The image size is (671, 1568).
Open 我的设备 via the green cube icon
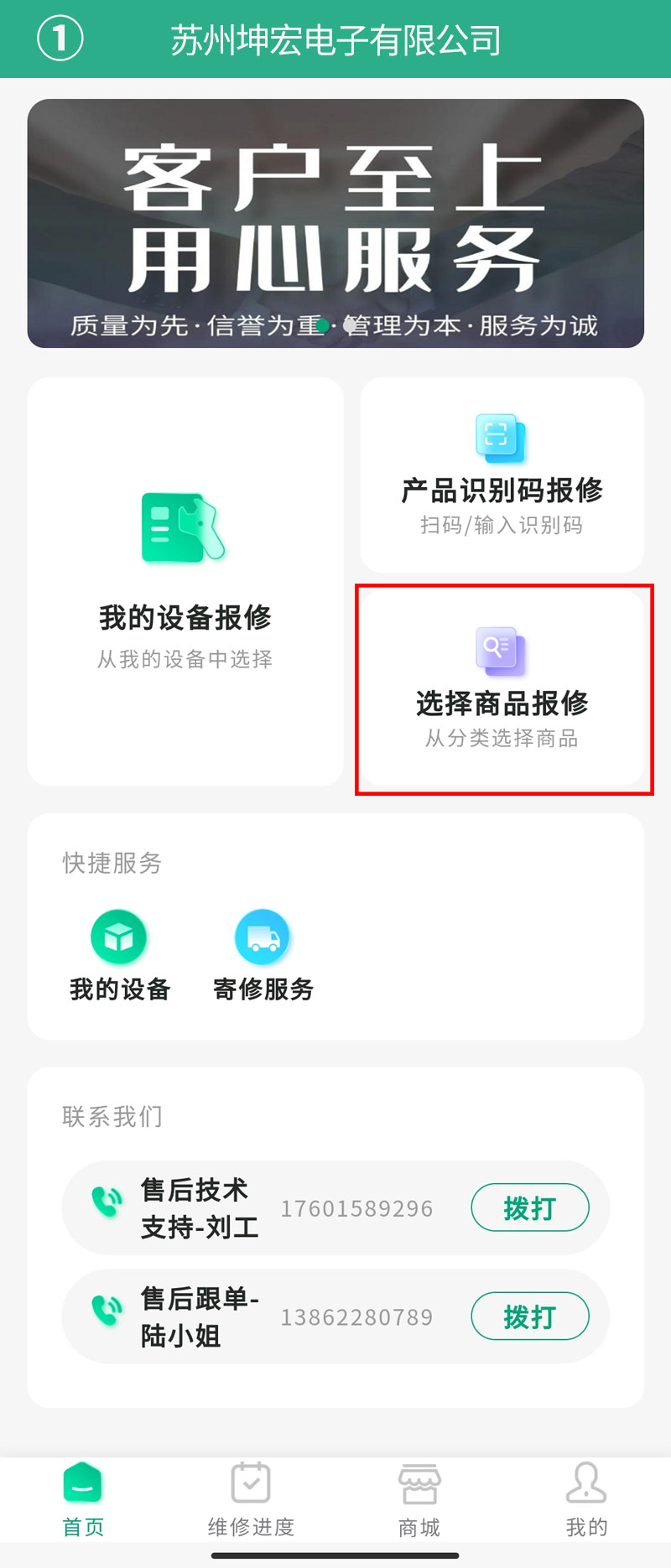pyautogui.click(x=118, y=936)
